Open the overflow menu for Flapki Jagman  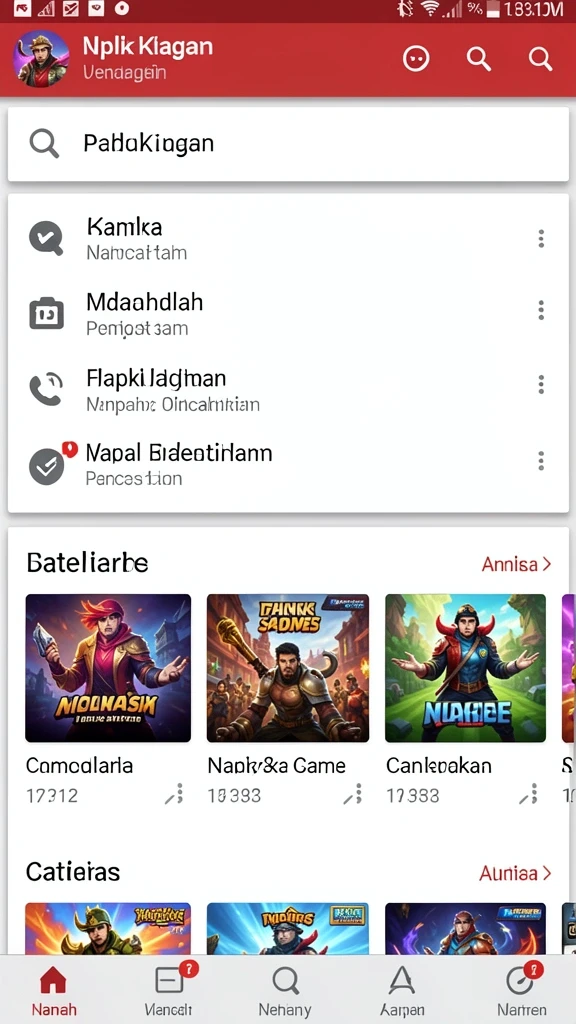point(541,385)
